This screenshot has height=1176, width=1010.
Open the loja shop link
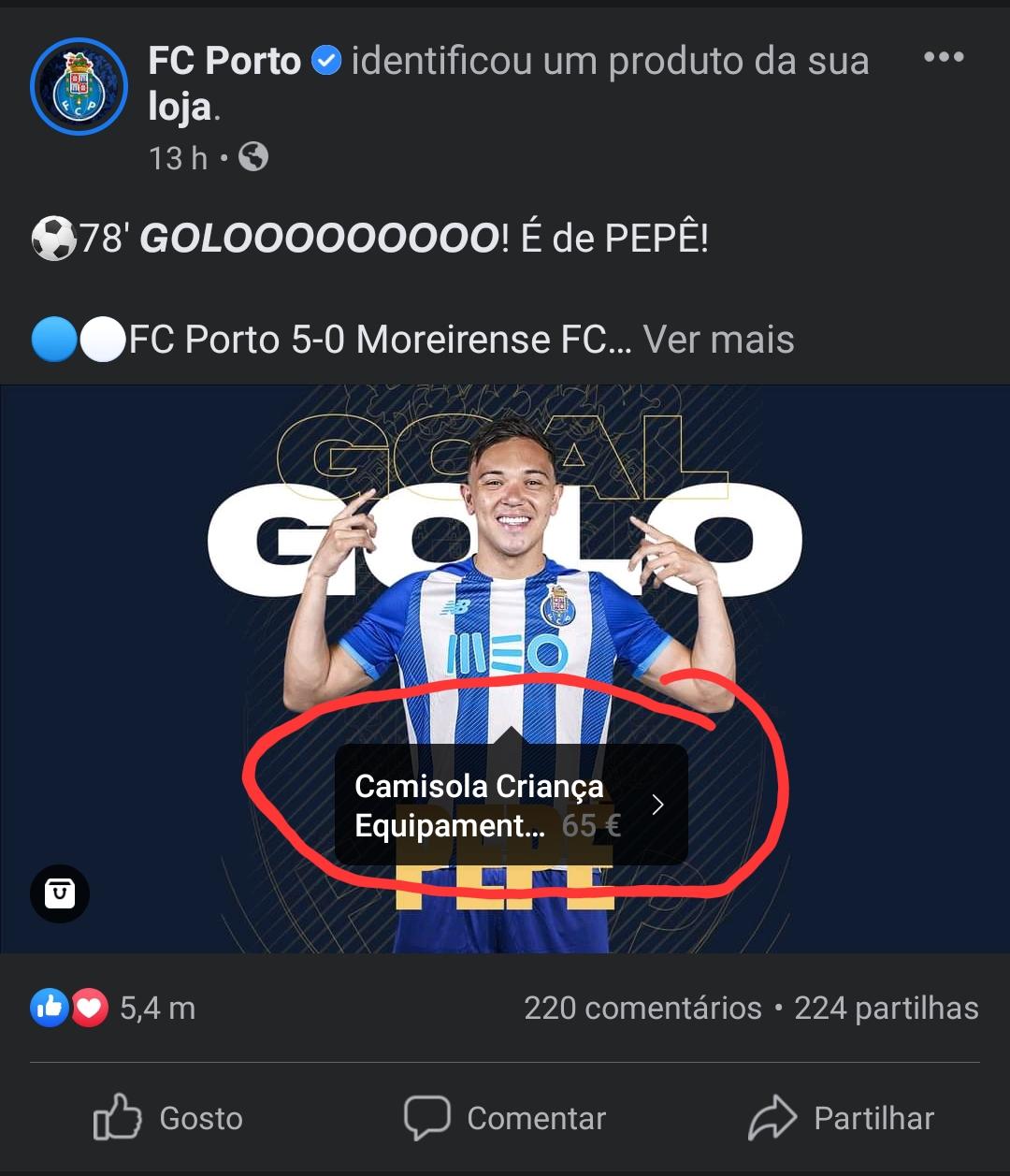180,109
